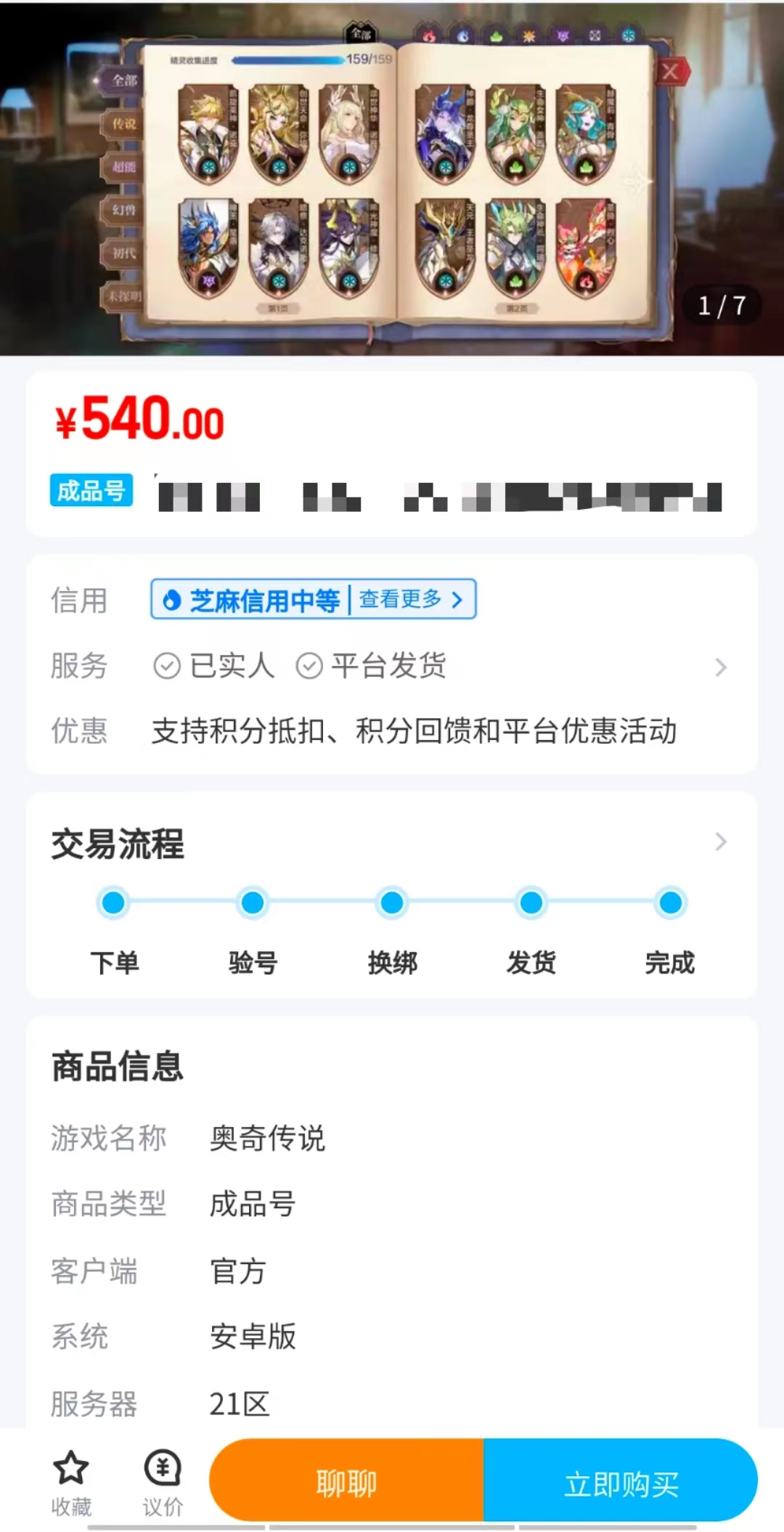The width and height of the screenshot is (784, 1532).
Task: Buy now with 立即购买
Action: pyautogui.click(x=621, y=1483)
